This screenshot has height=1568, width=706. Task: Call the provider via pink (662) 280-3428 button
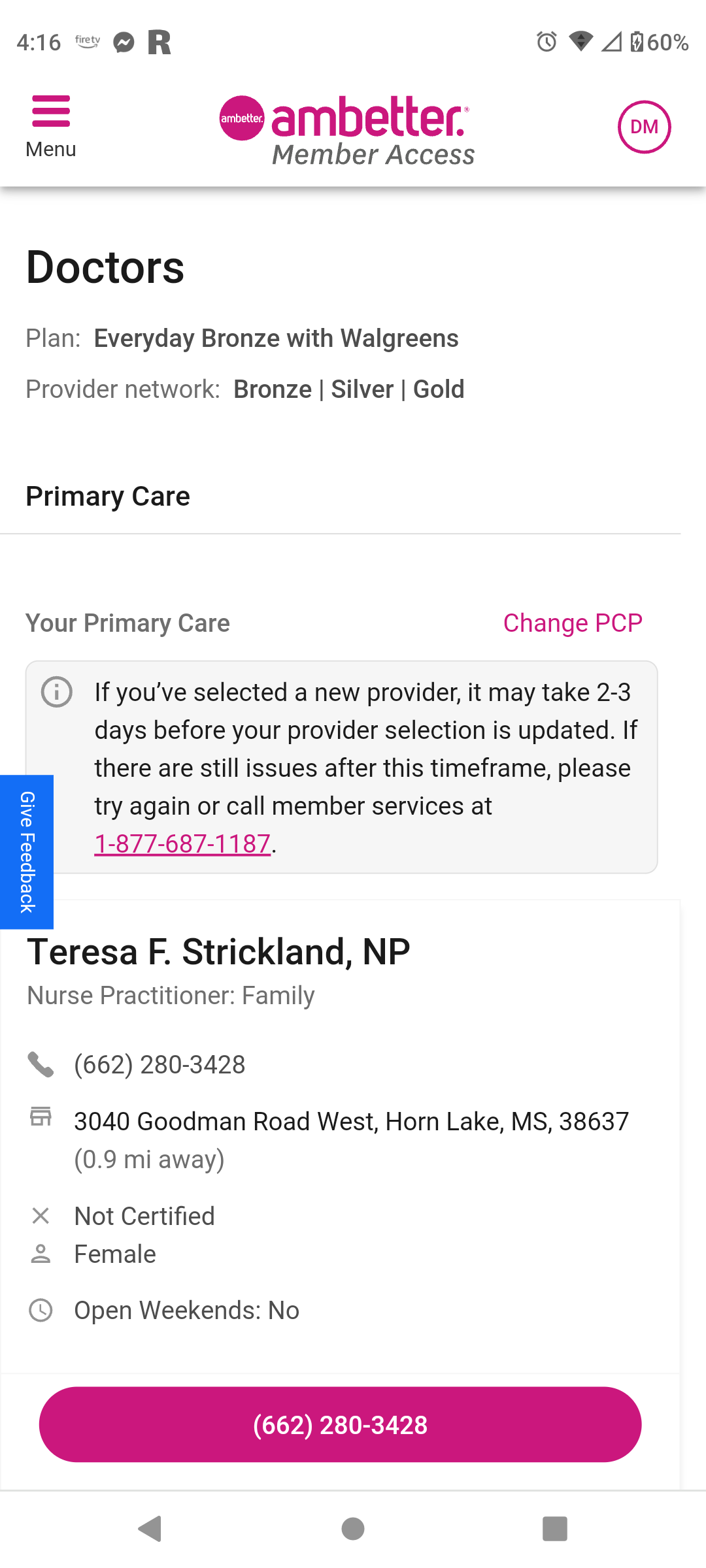pos(340,1424)
